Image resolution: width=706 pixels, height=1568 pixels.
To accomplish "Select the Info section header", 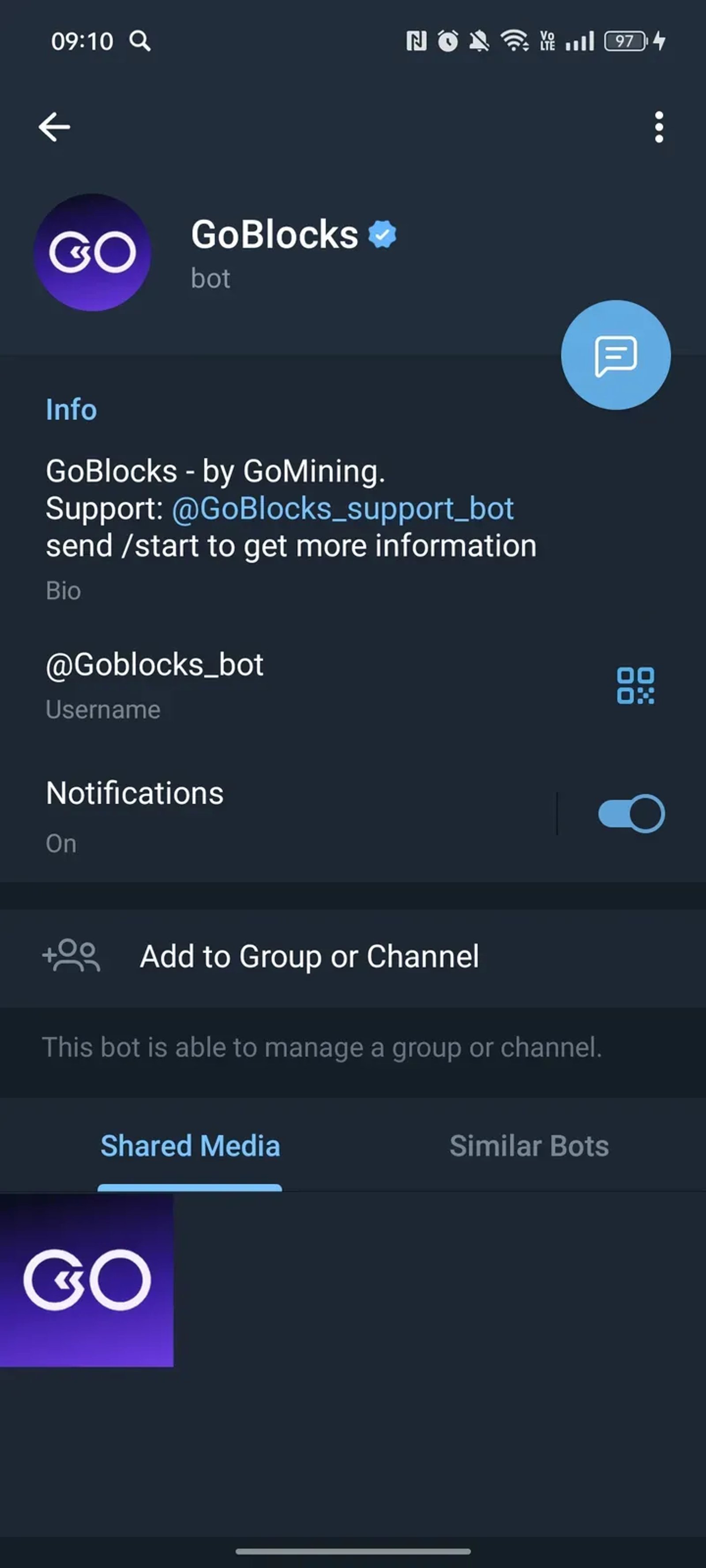I will click(71, 409).
